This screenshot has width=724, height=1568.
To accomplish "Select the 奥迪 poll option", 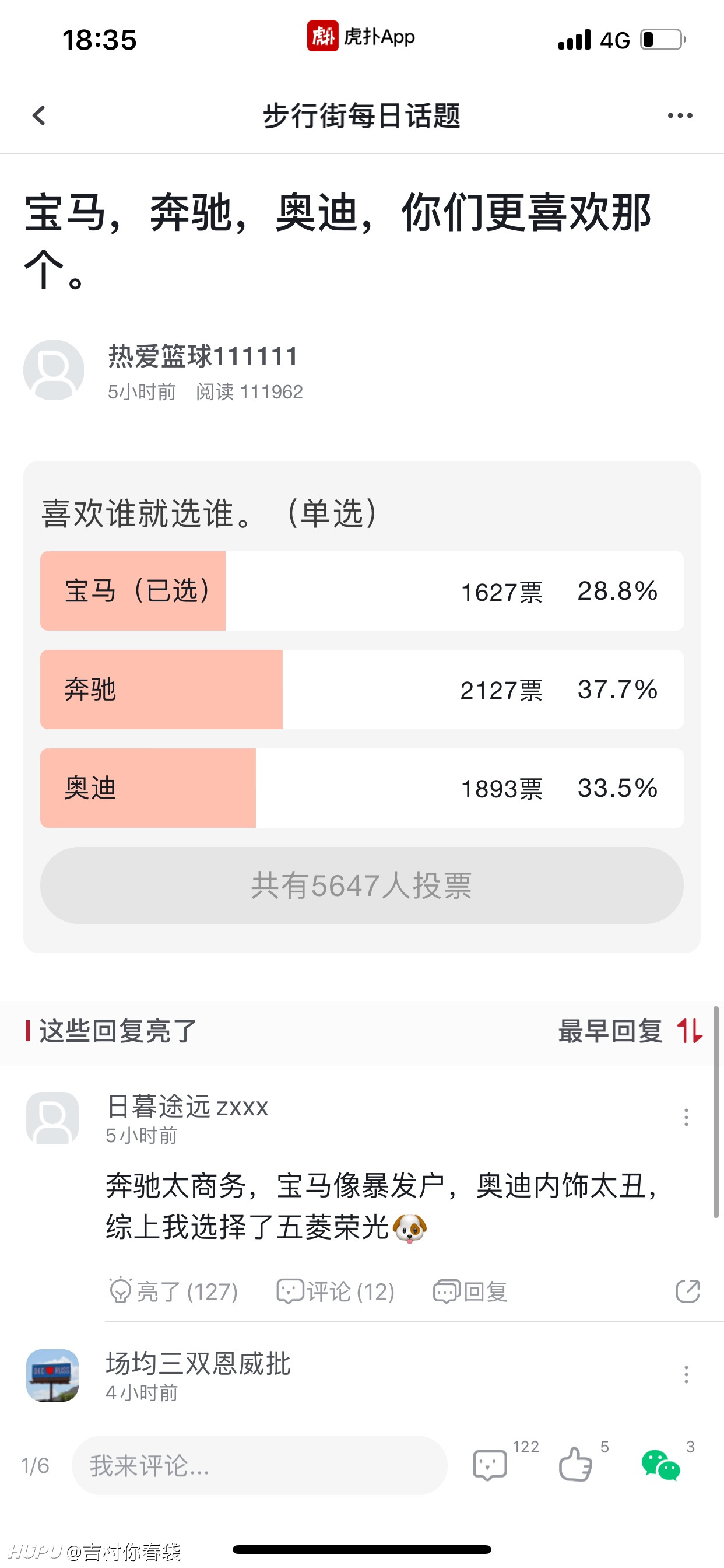I will click(362, 787).
